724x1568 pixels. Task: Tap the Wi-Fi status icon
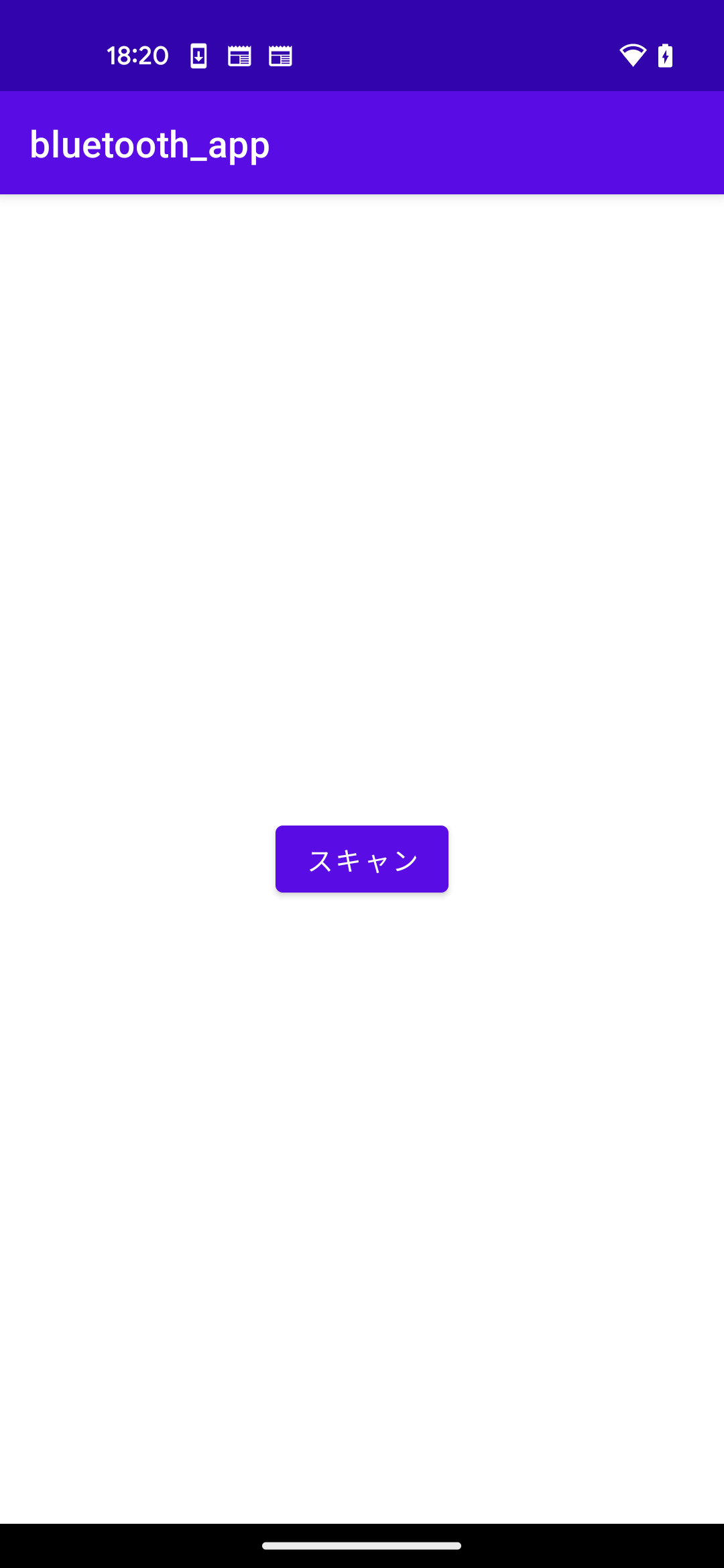pos(631,55)
